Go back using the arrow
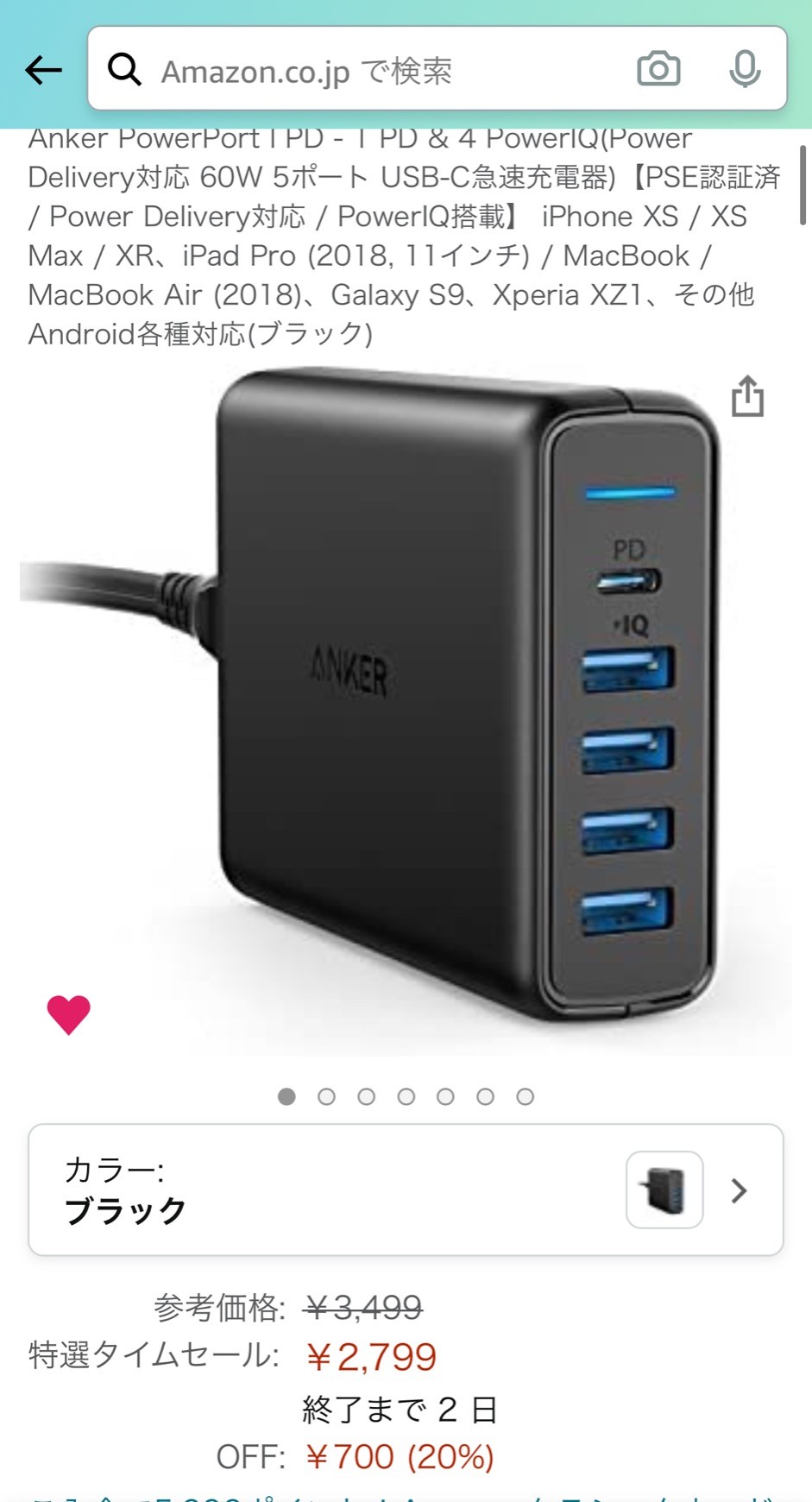 tap(43, 70)
